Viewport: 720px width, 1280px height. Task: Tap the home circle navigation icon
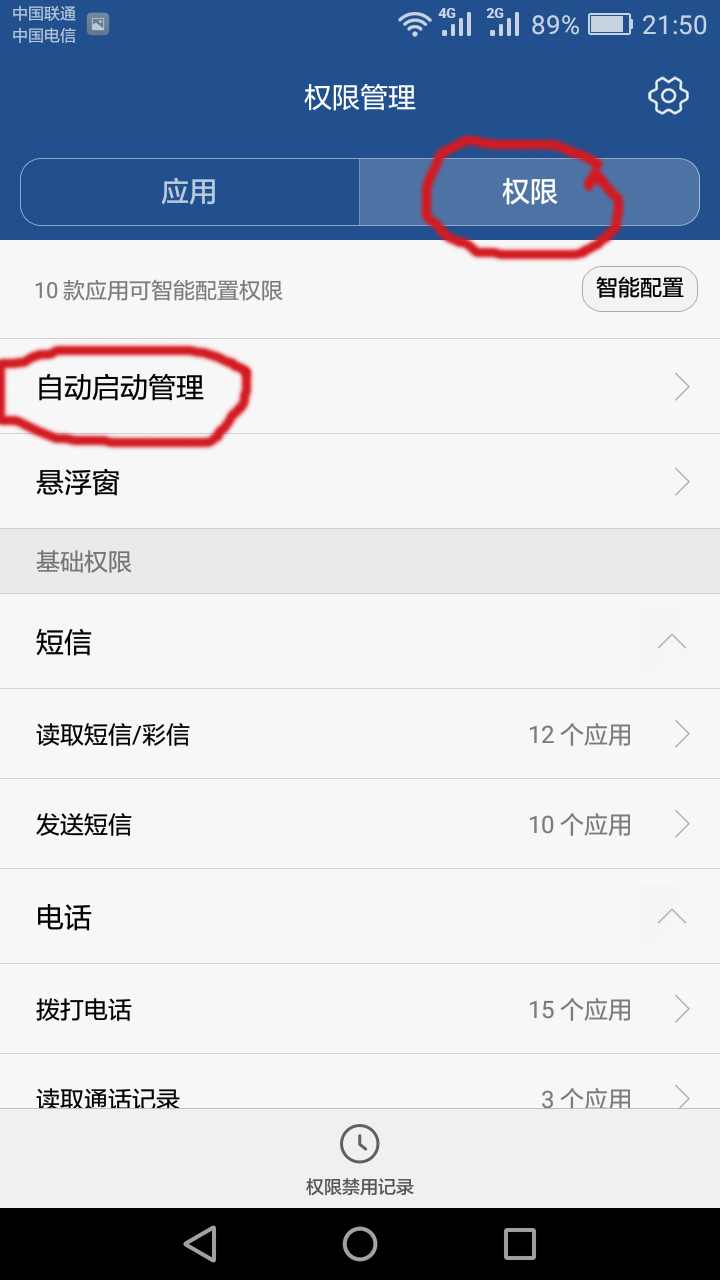(x=360, y=1243)
